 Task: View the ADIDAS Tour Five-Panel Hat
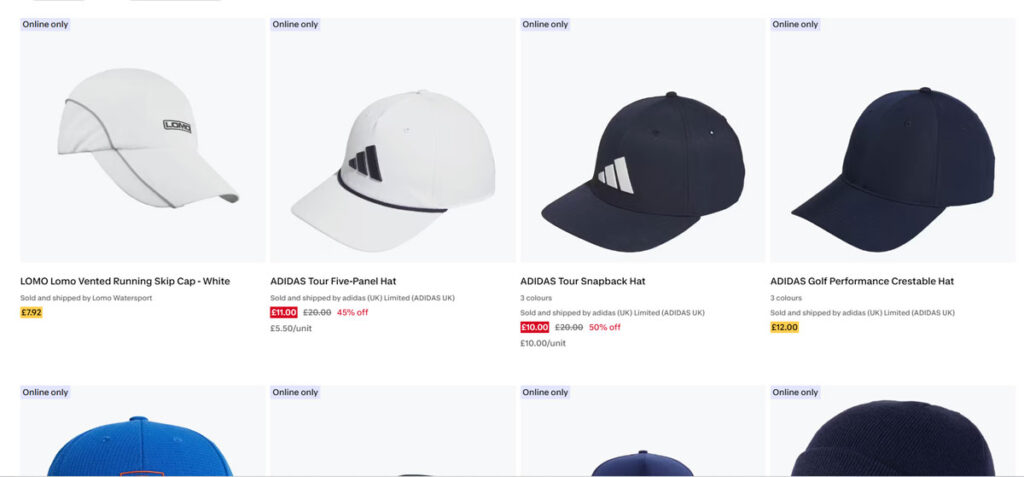pos(333,281)
